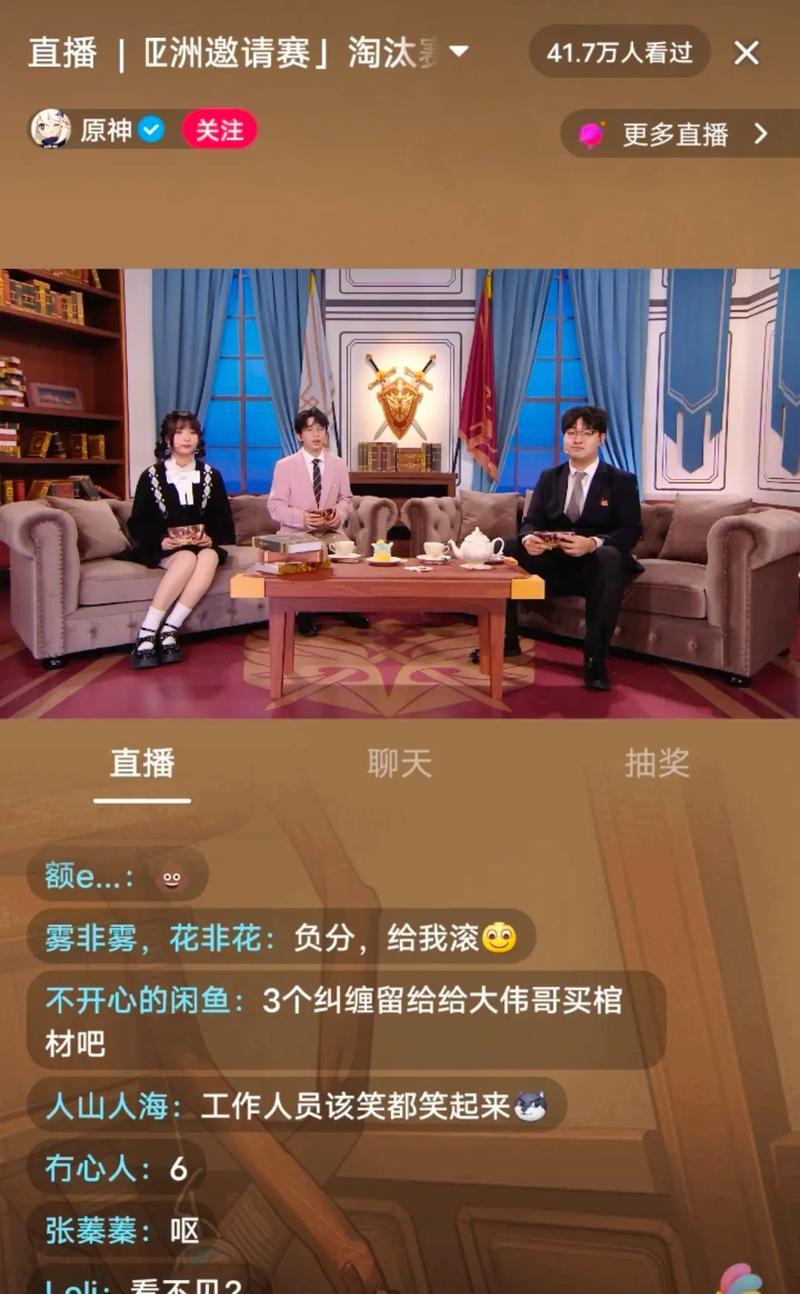This screenshot has width=800, height=1294.
Task: Close the livestream with the X
Action: tap(746, 53)
